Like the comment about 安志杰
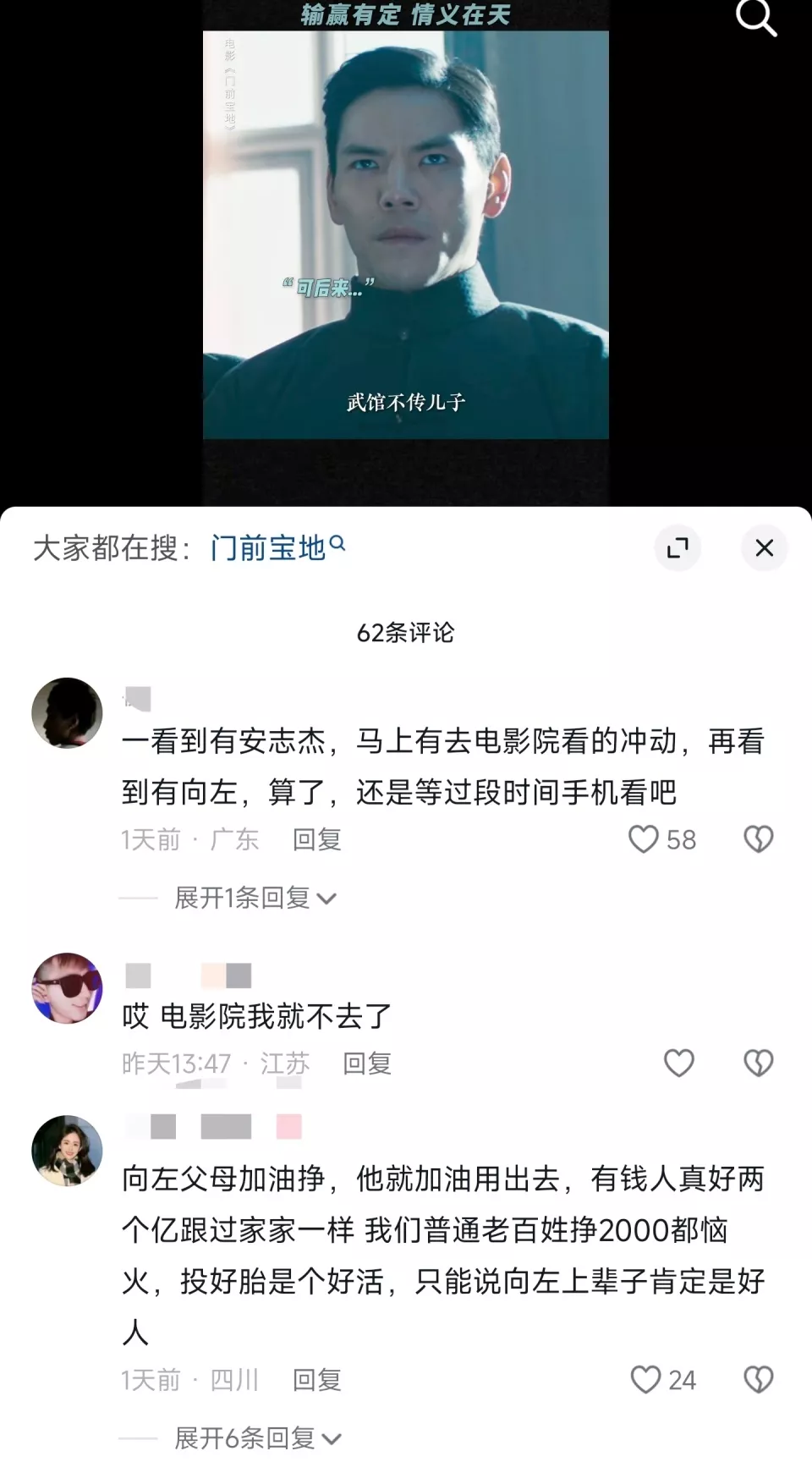Image resolution: width=812 pixels, height=1473 pixels. 645,839
